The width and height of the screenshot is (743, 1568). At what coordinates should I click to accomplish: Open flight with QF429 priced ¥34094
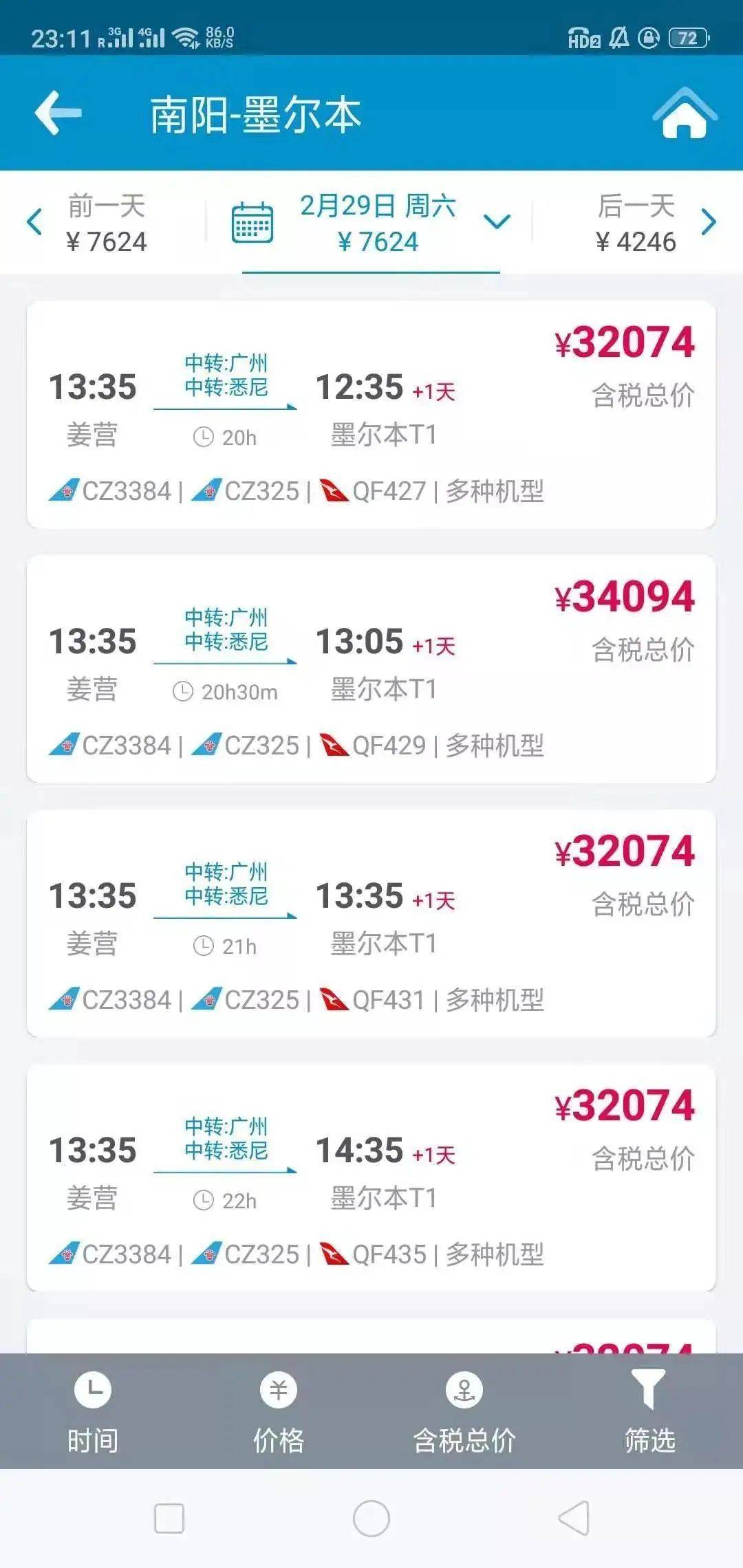point(371,669)
